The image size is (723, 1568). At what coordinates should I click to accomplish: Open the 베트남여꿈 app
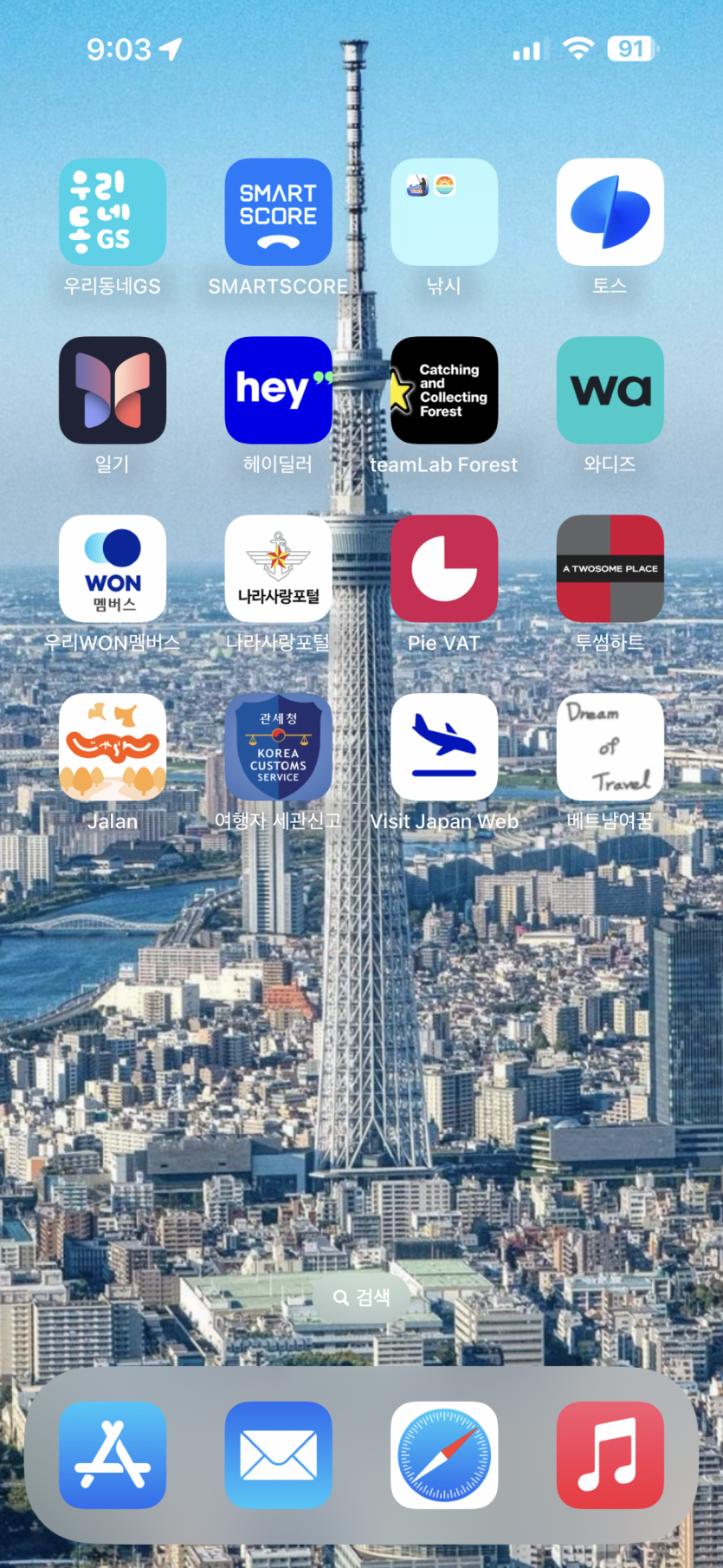click(610, 748)
